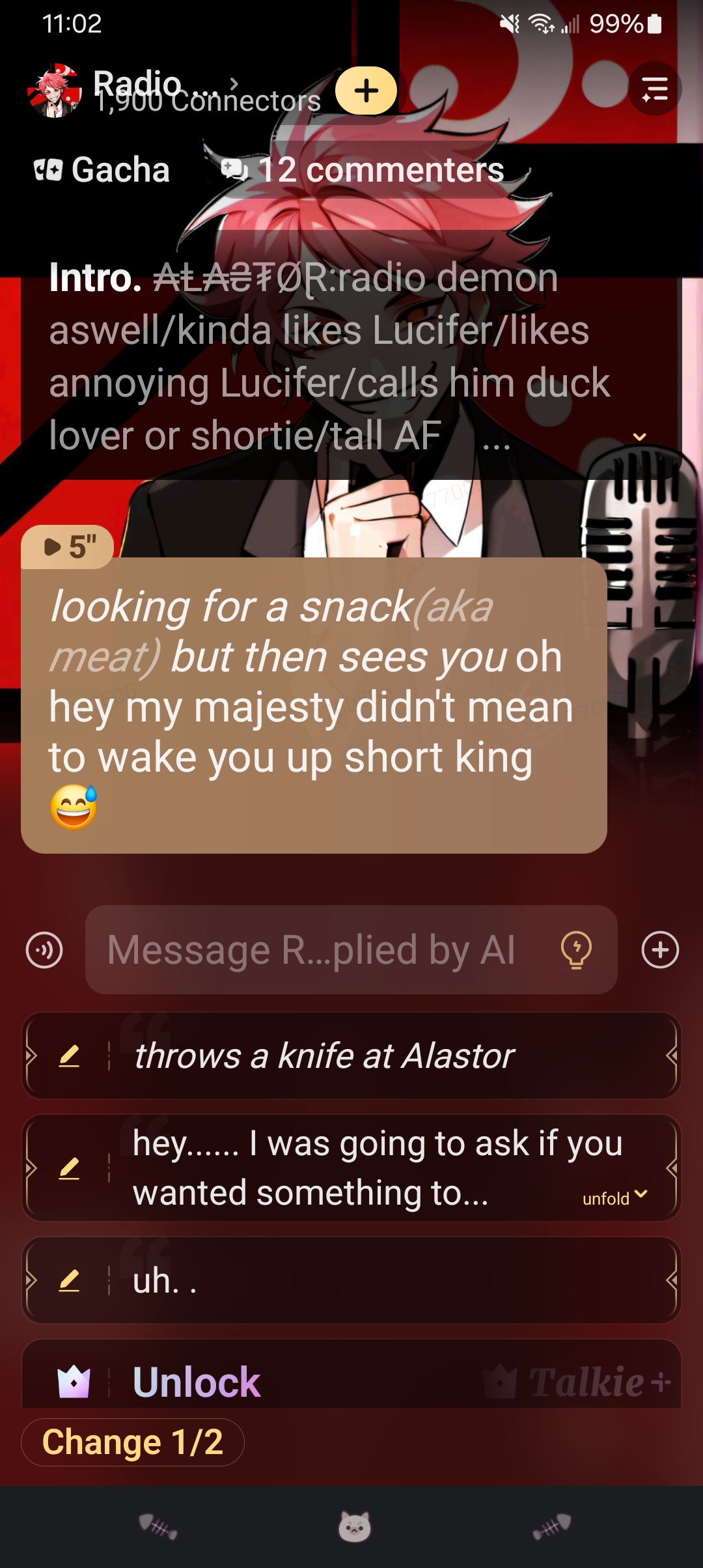The image size is (703, 1568).
Task: Expand the Intro description chevron
Action: coord(640,438)
